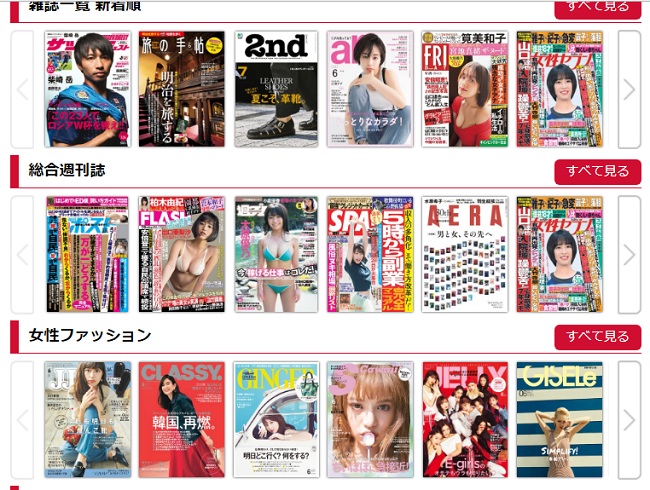The image size is (650, 490).
Task: Show previous magazines in 総合週刊誌 row
Action: (x=23, y=255)
